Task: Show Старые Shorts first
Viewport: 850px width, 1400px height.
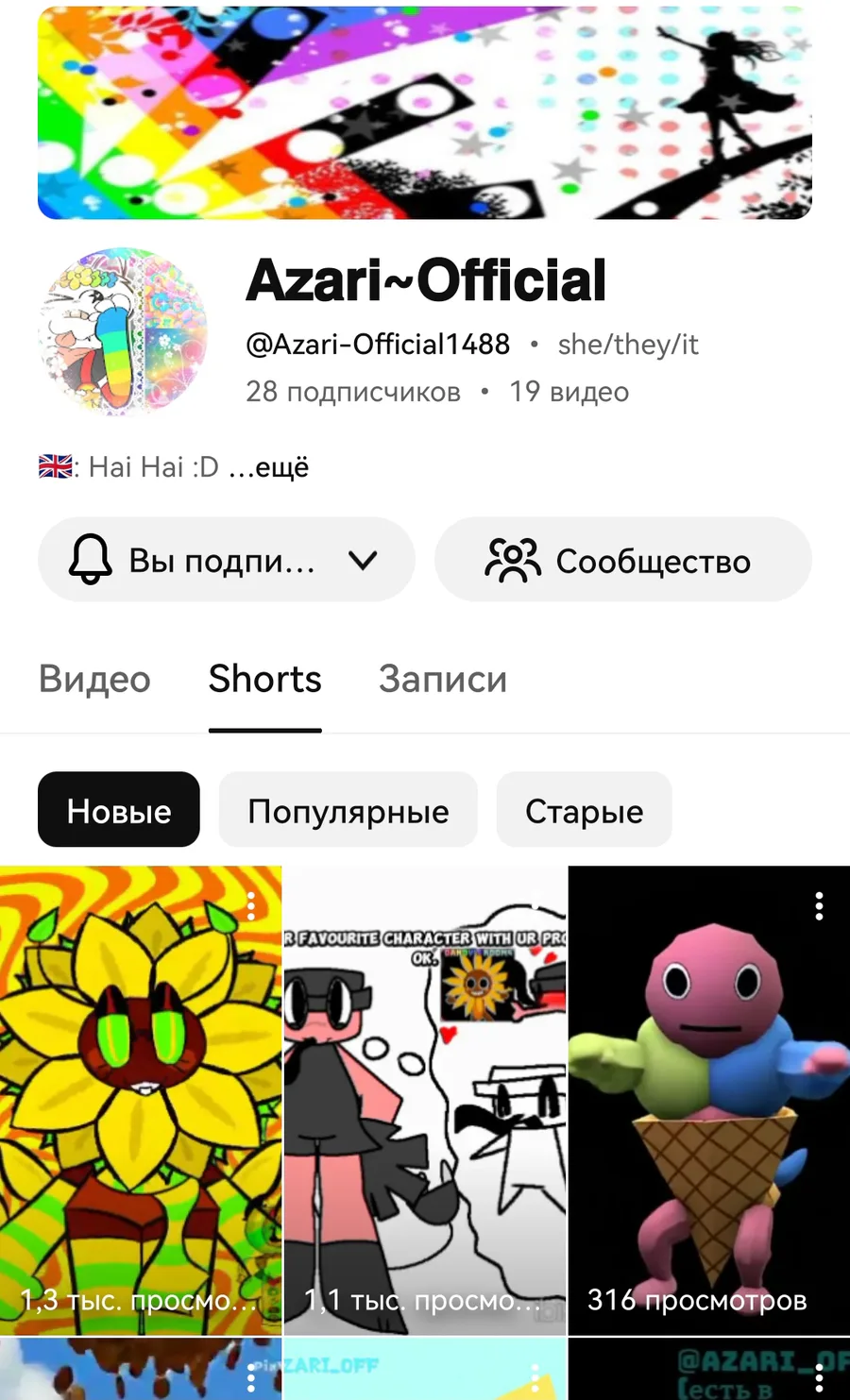Action: click(x=584, y=811)
